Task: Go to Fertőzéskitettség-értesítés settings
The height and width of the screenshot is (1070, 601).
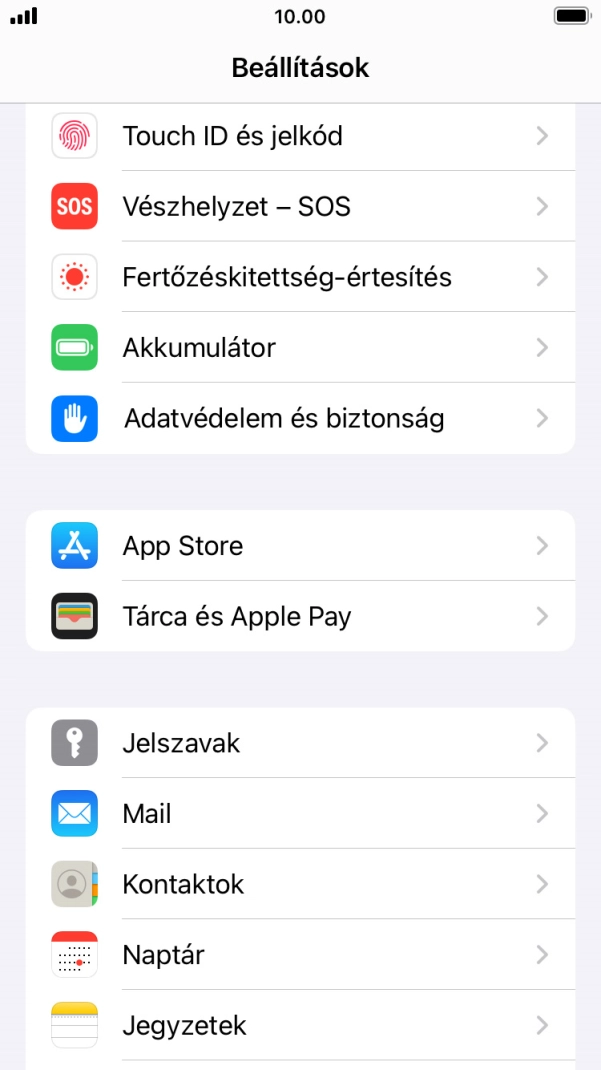Action: pos(300,277)
